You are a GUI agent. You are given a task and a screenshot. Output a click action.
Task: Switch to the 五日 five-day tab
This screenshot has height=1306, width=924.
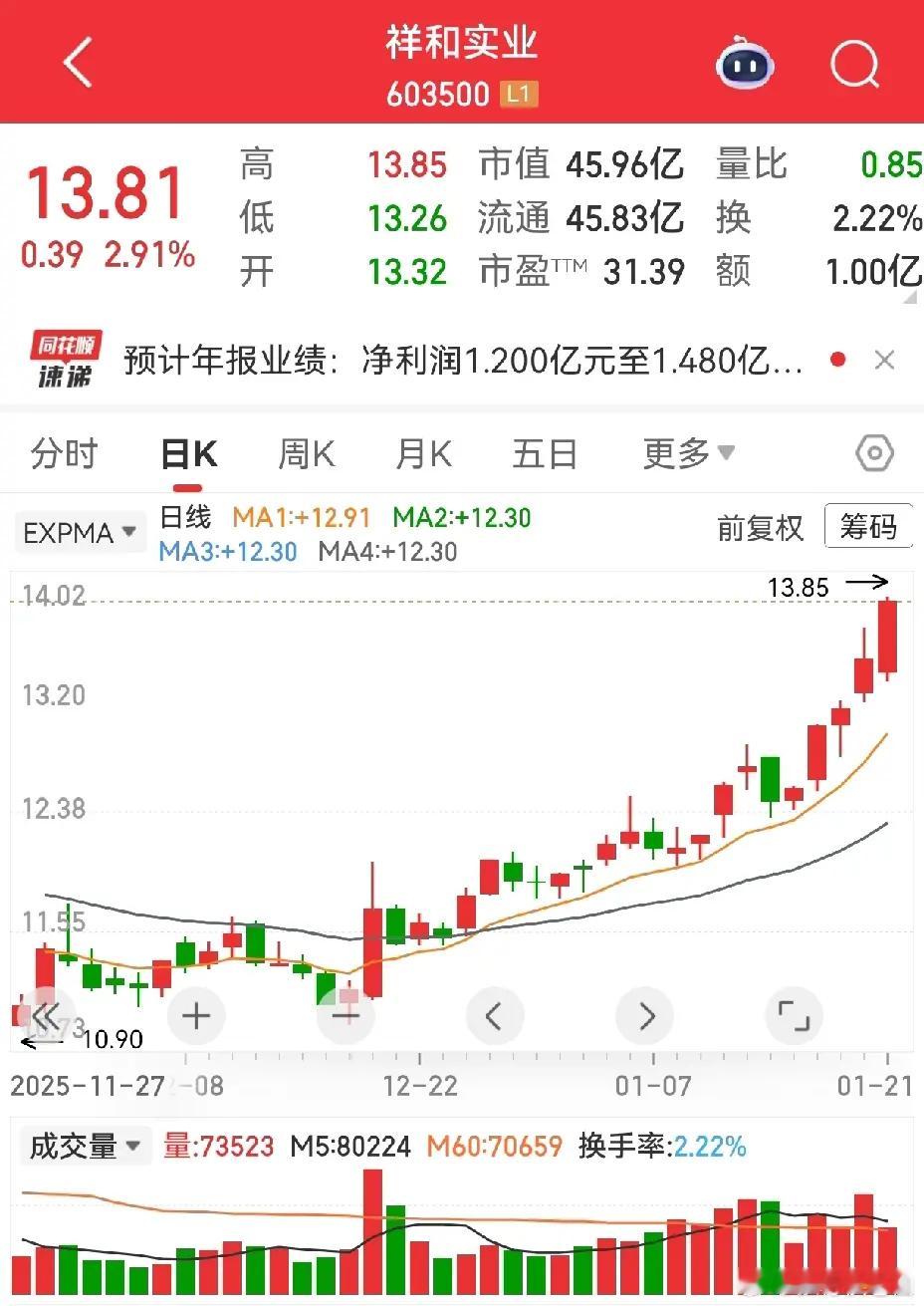click(x=544, y=453)
